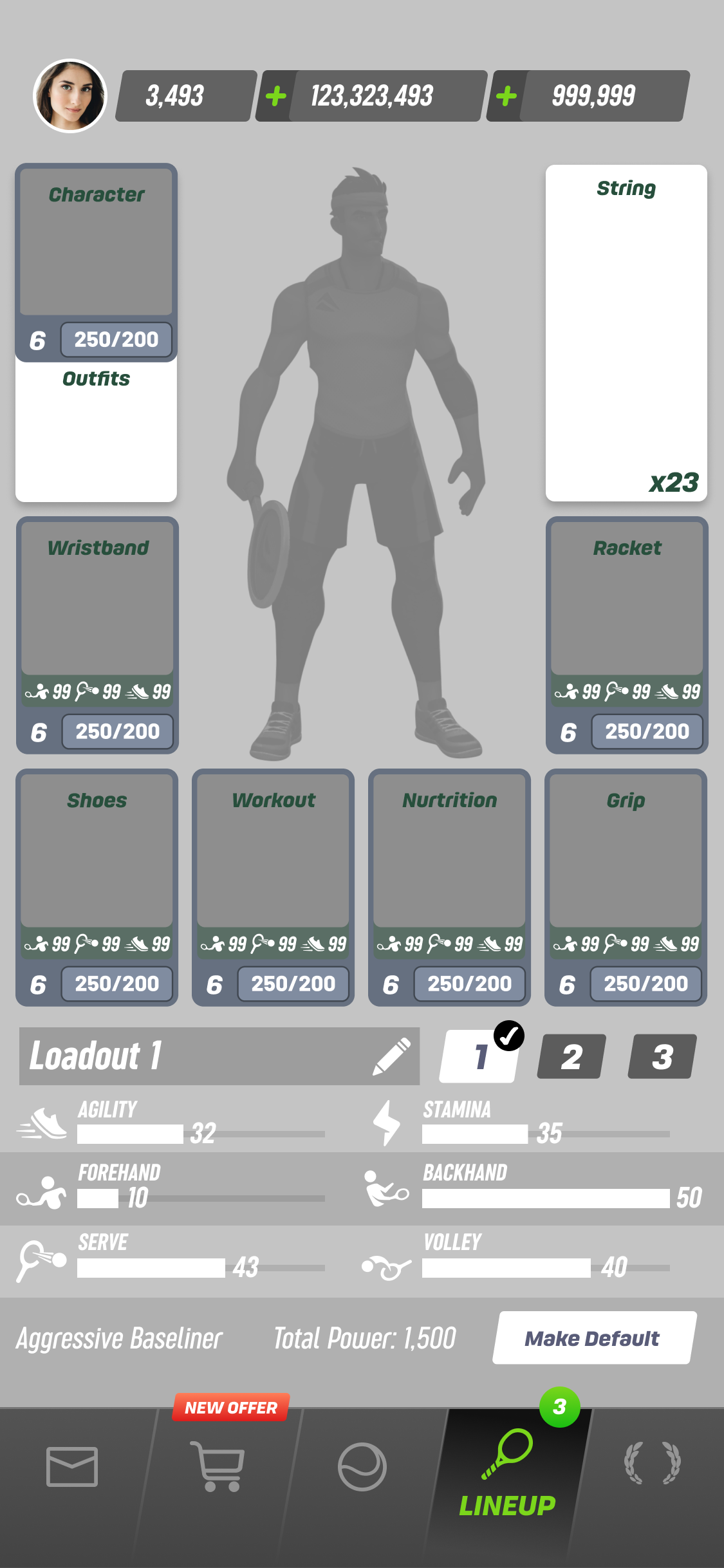This screenshot has height=1568, width=724.
Task: Select the Racket equipment card
Action: tap(627, 634)
